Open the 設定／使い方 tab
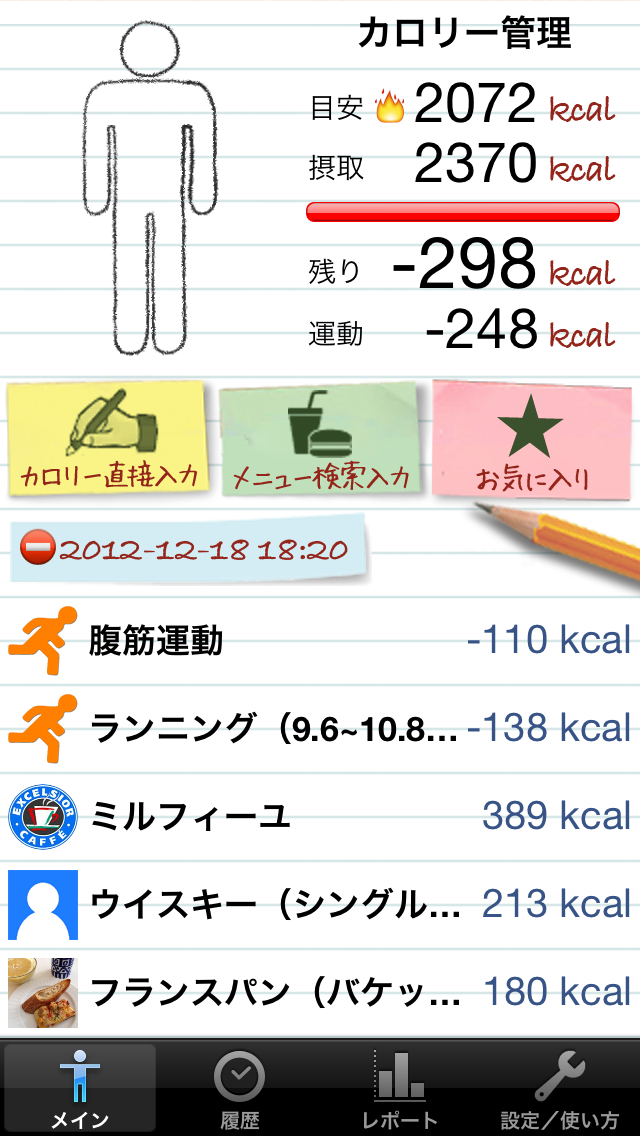The image size is (640, 1136). 560,1090
